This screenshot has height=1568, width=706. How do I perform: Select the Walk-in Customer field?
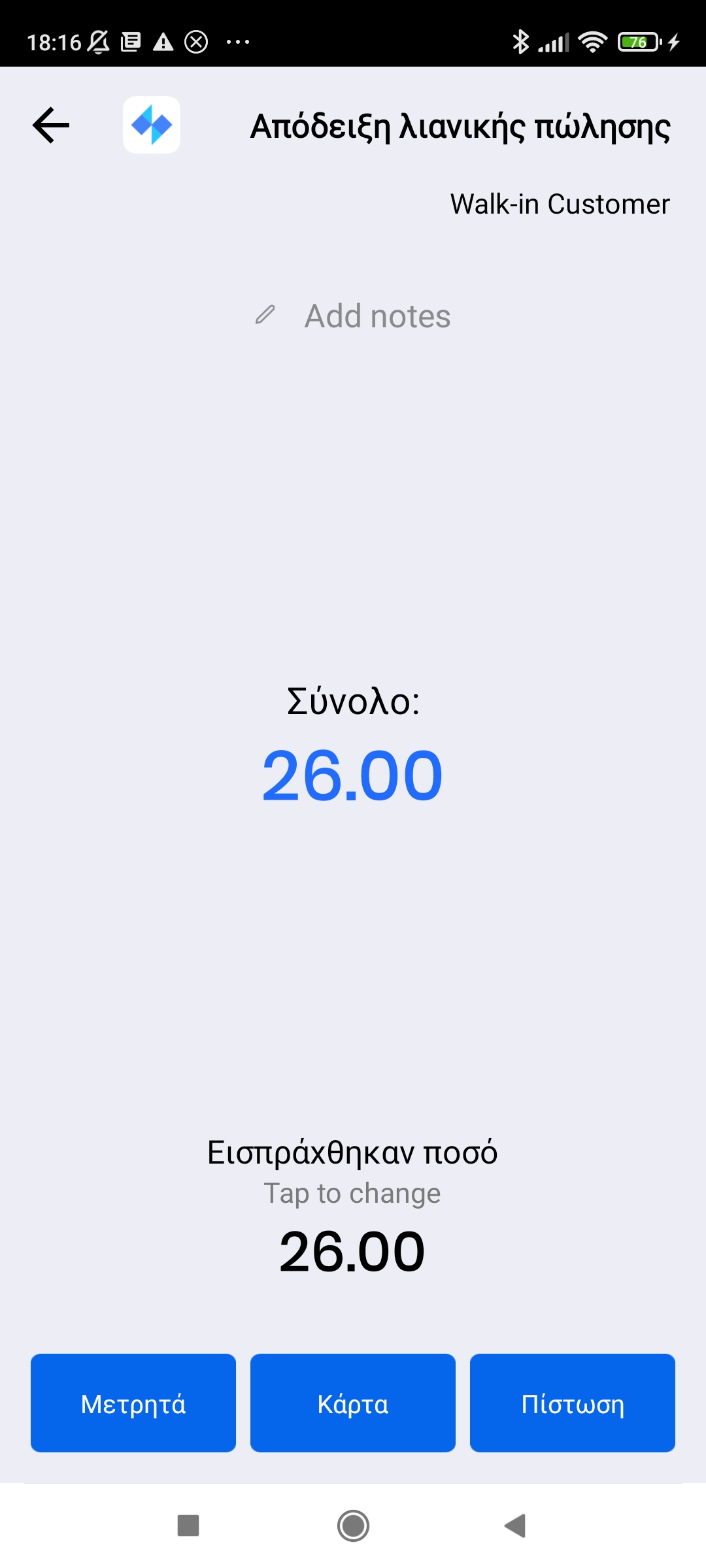click(560, 204)
